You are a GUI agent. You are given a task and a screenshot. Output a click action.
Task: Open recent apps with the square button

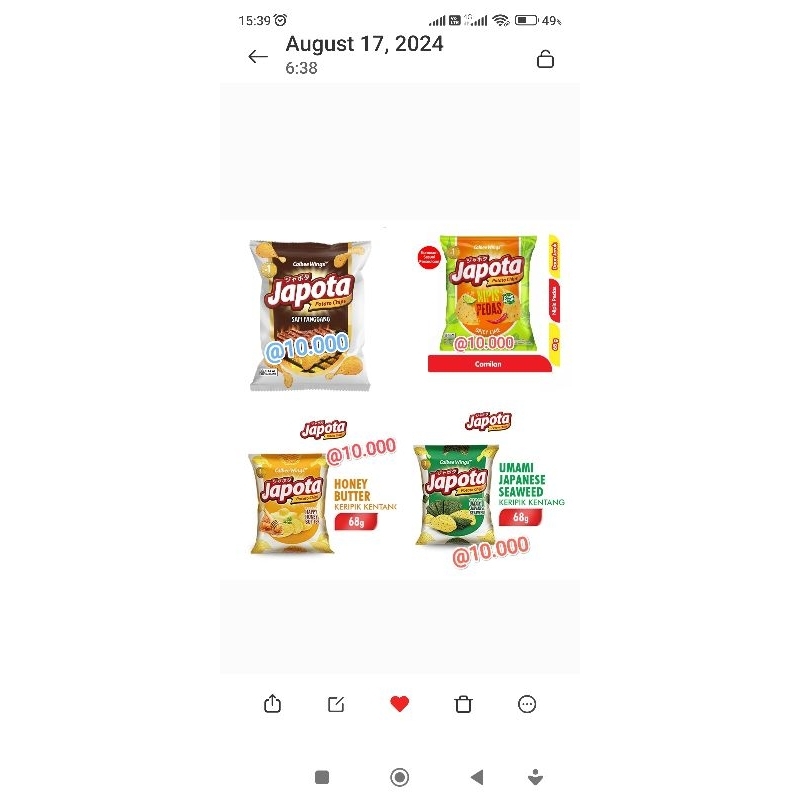pos(322,777)
